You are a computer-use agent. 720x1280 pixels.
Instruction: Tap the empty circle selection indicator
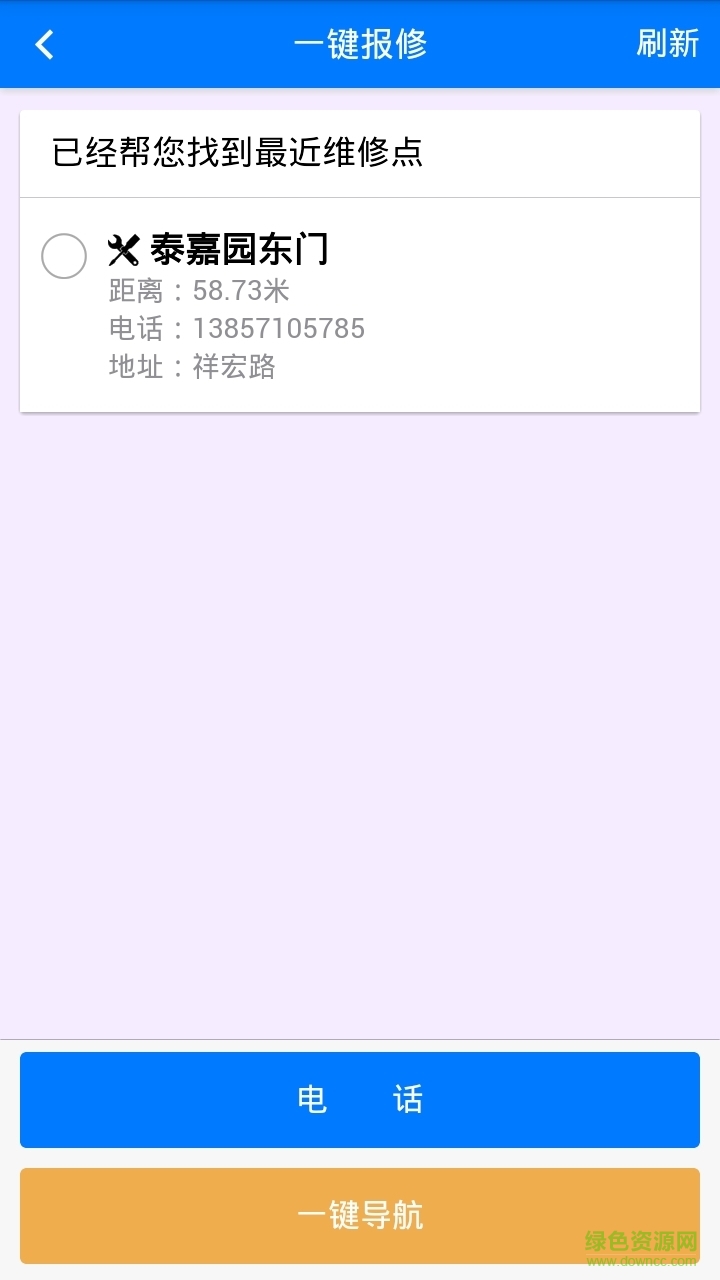(x=63, y=255)
